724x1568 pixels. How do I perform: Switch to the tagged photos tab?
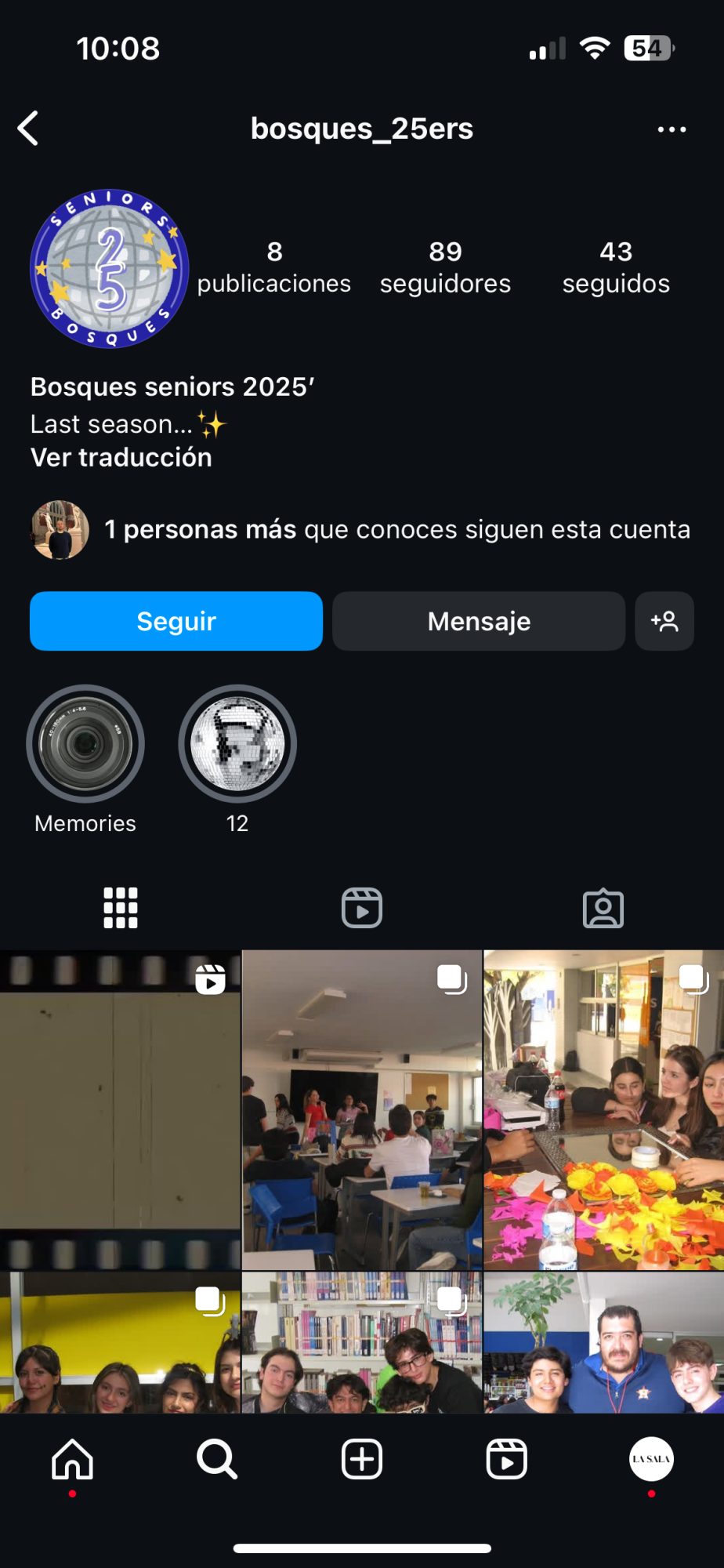click(603, 908)
